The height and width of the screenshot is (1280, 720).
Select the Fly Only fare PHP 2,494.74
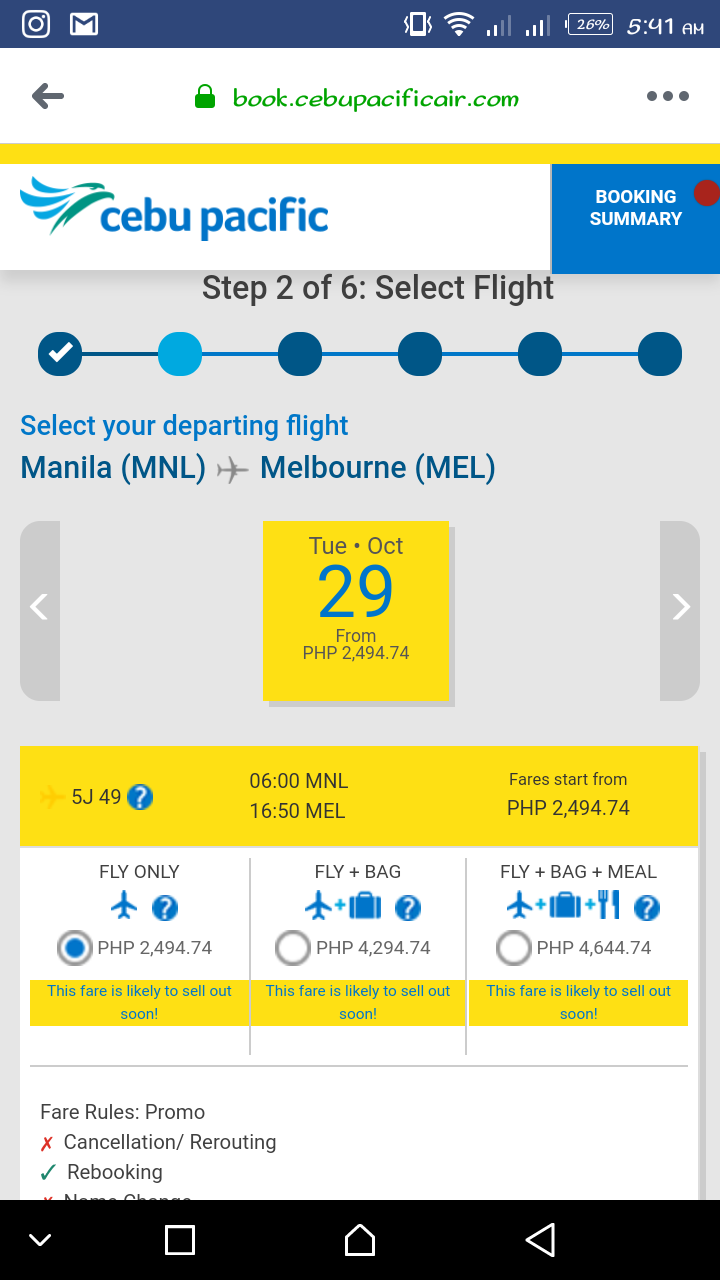pyautogui.click(x=75, y=948)
